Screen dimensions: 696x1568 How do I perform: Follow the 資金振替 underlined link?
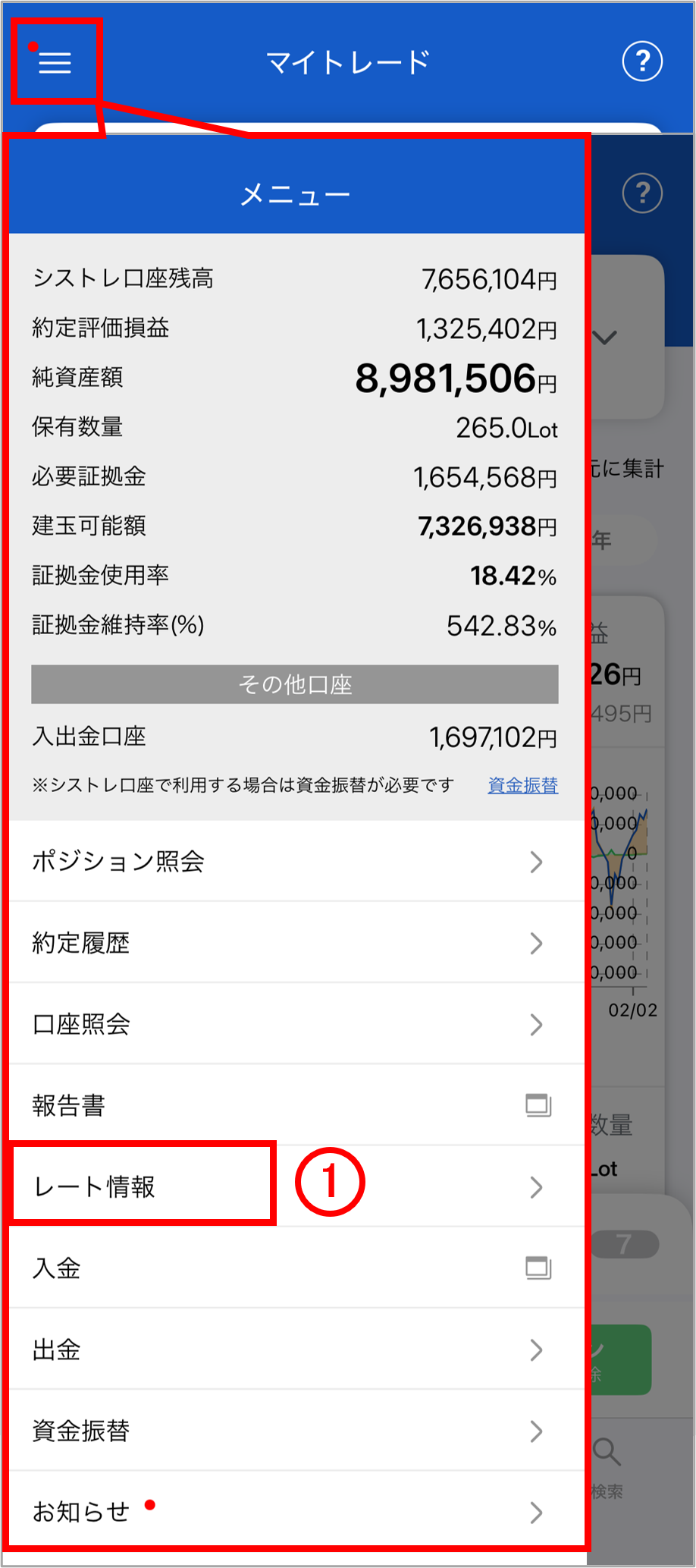(x=522, y=785)
